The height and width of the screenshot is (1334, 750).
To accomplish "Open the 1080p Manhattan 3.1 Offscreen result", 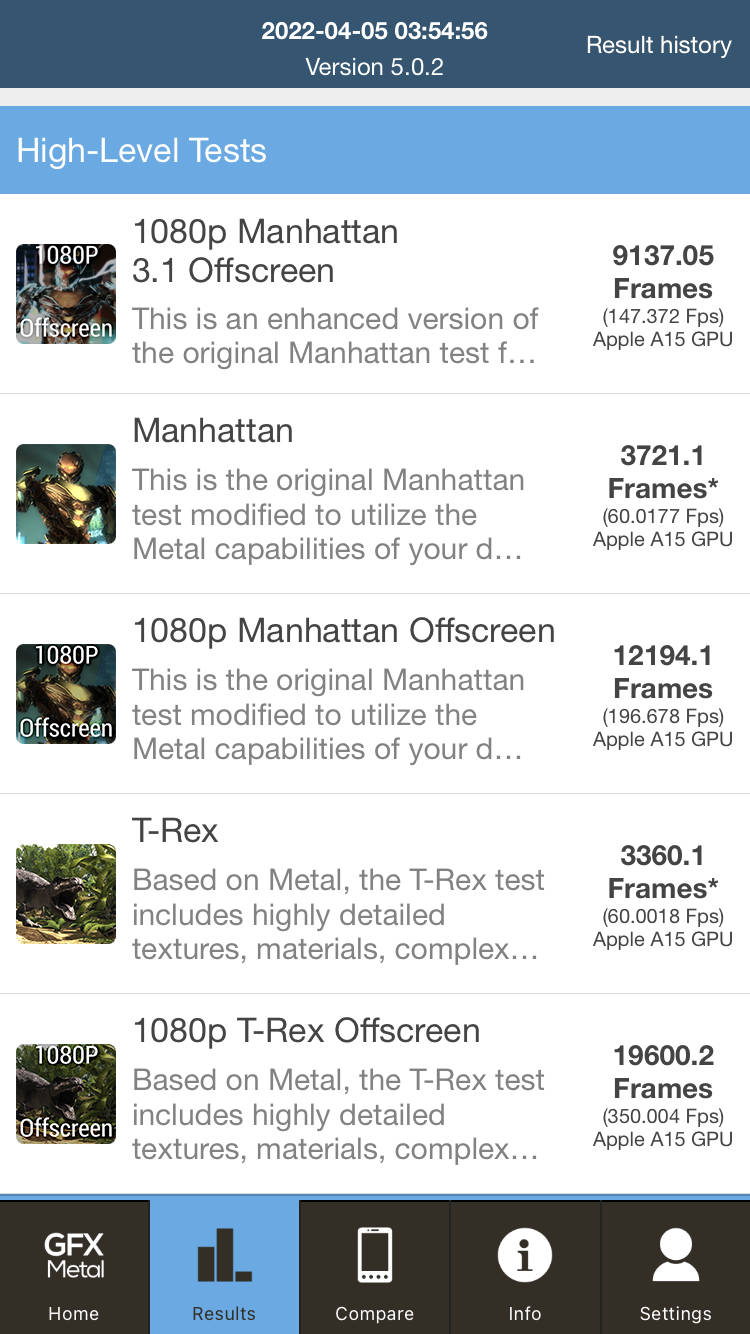I will (x=375, y=294).
